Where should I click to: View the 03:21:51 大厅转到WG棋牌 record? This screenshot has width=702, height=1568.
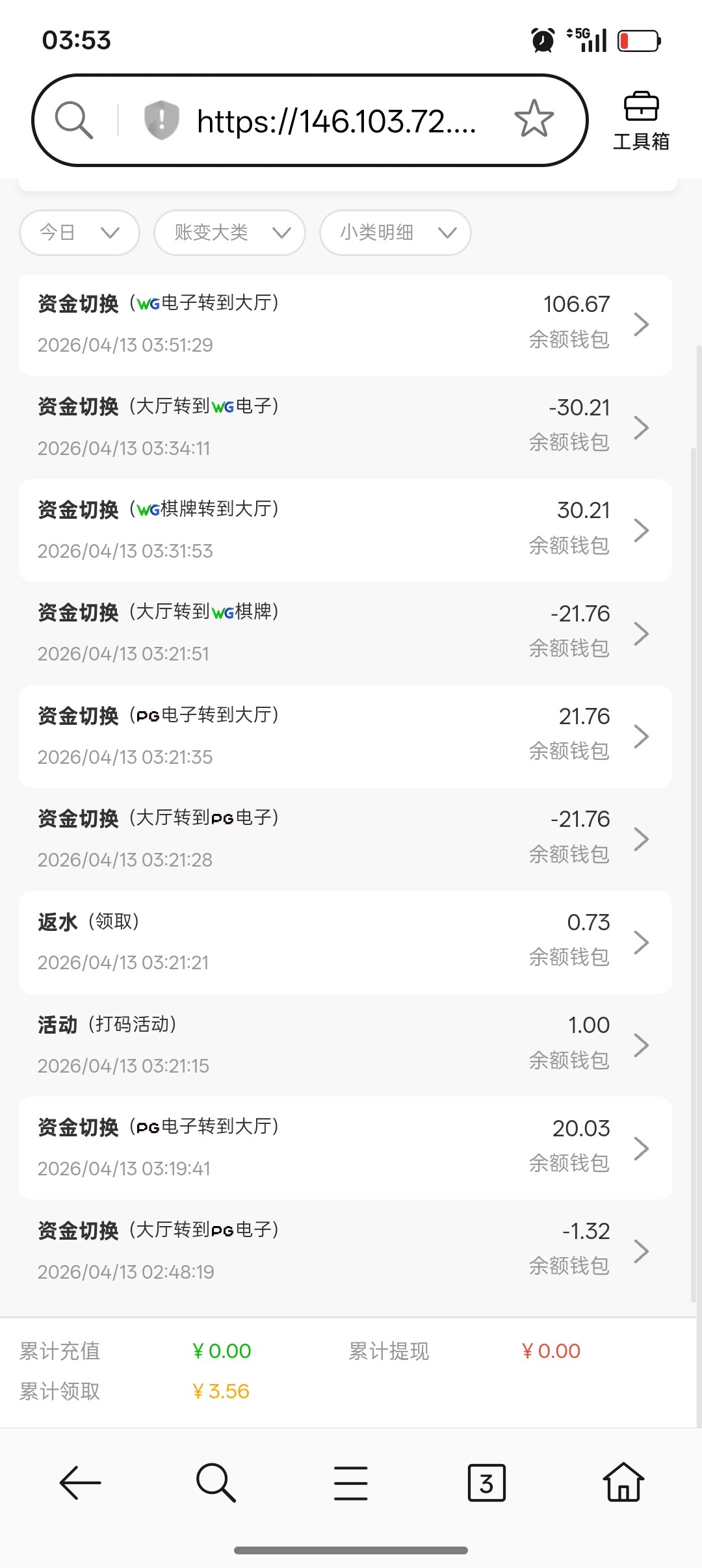(x=345, y=633)
